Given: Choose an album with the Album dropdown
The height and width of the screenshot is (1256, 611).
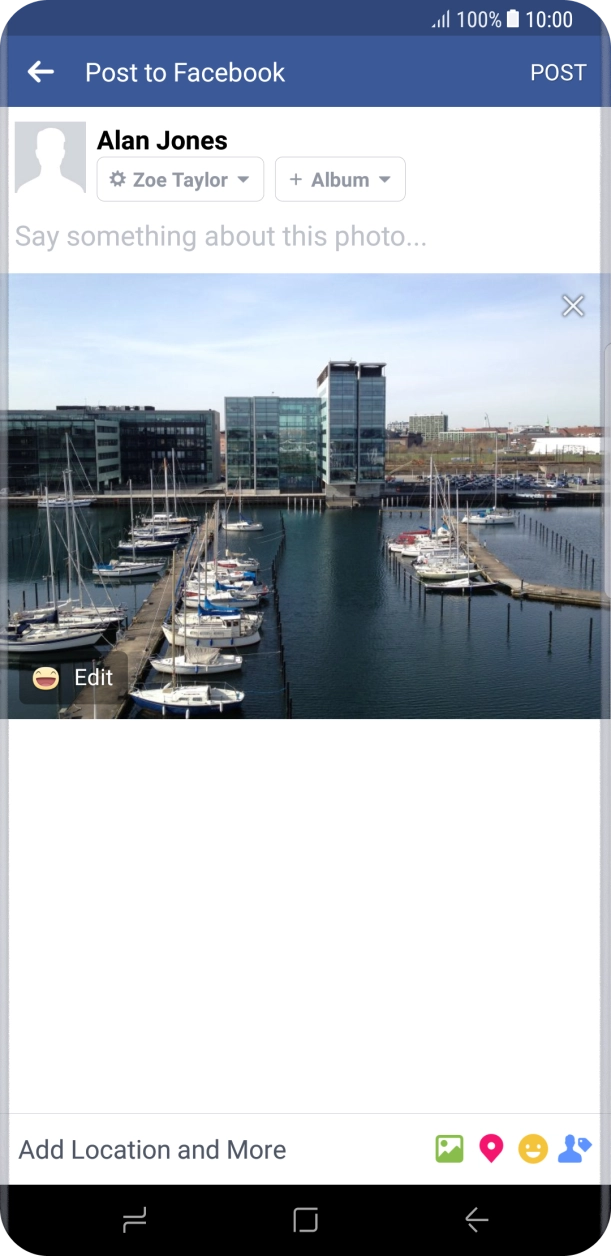Looking at the screenshot, I should 340,180.
